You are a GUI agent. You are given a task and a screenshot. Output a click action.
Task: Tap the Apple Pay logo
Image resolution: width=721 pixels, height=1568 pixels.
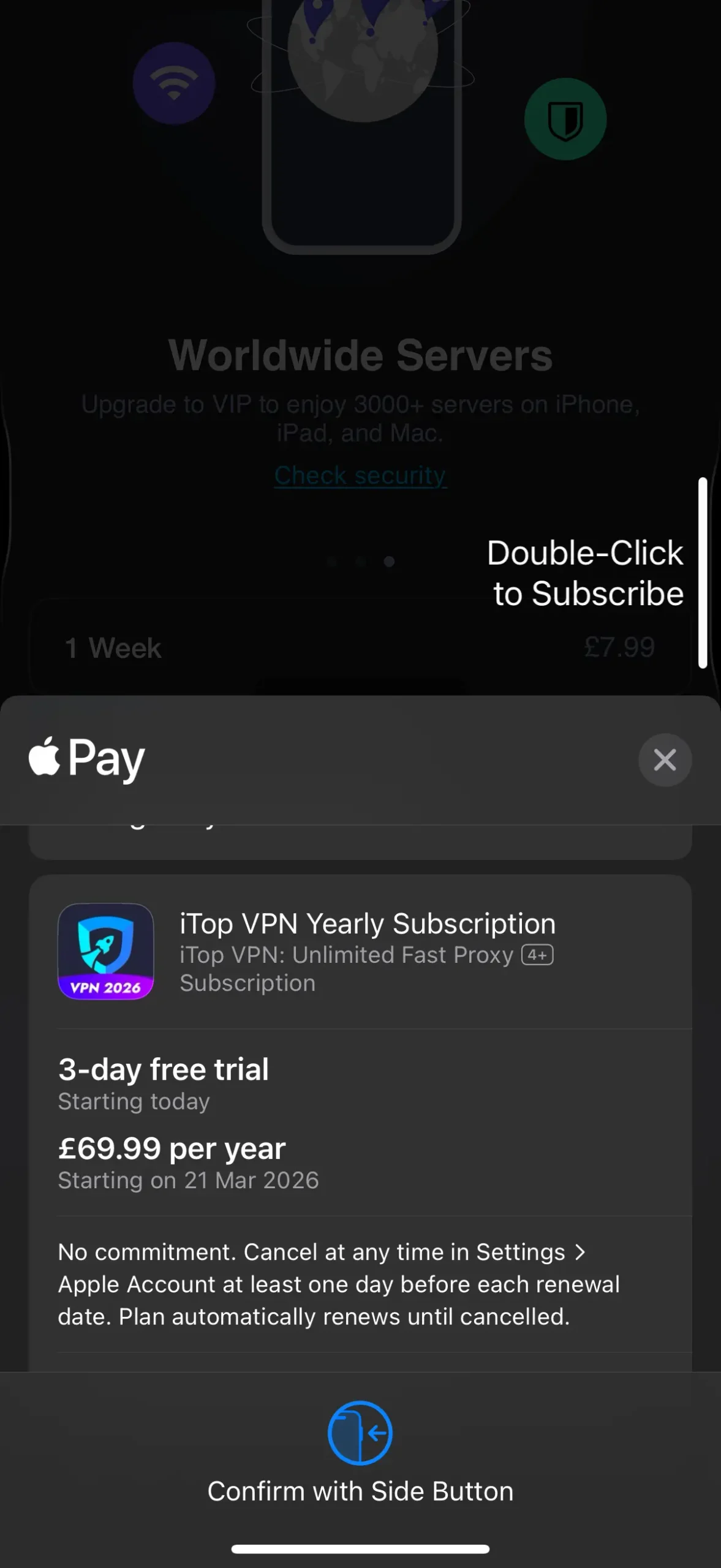86,759
